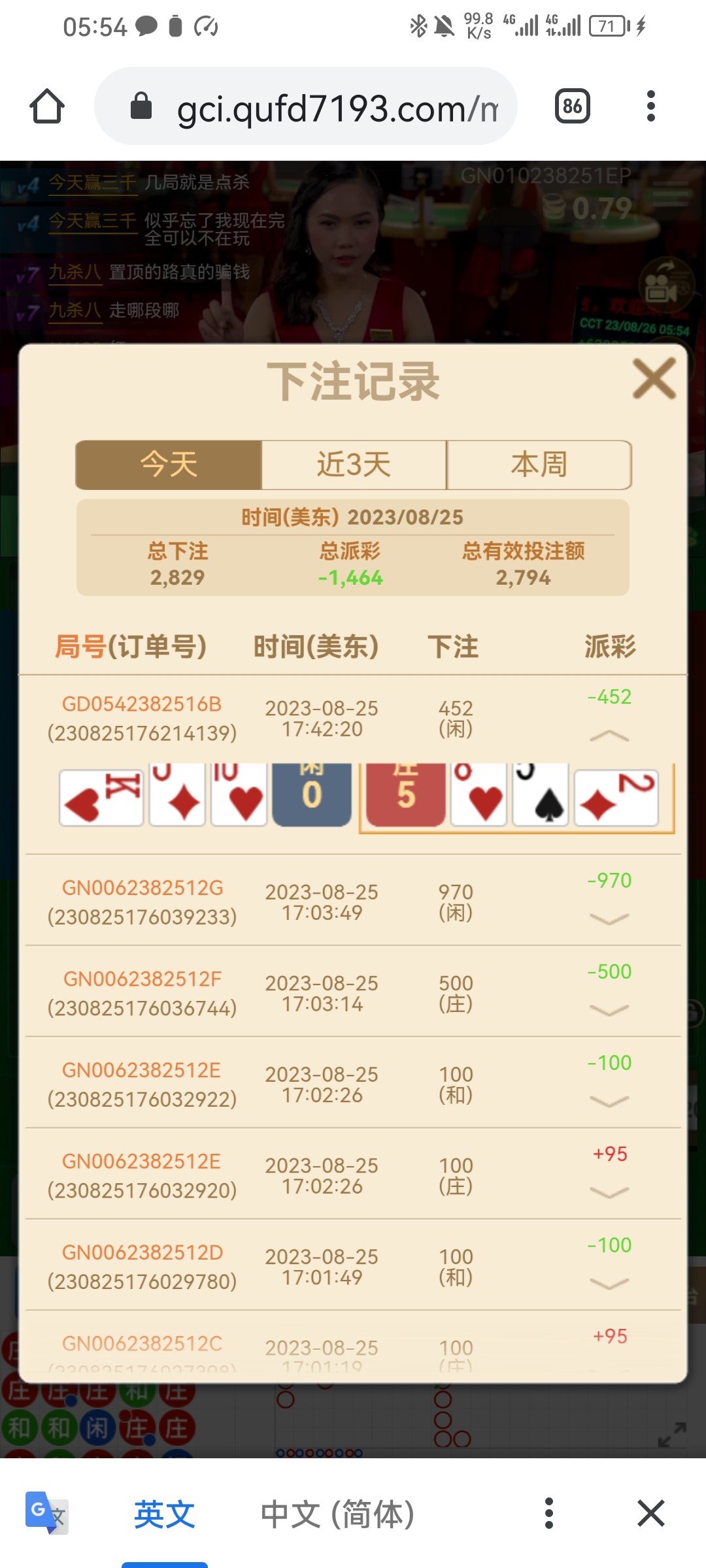Go to the browser home page

click(47, 106)
